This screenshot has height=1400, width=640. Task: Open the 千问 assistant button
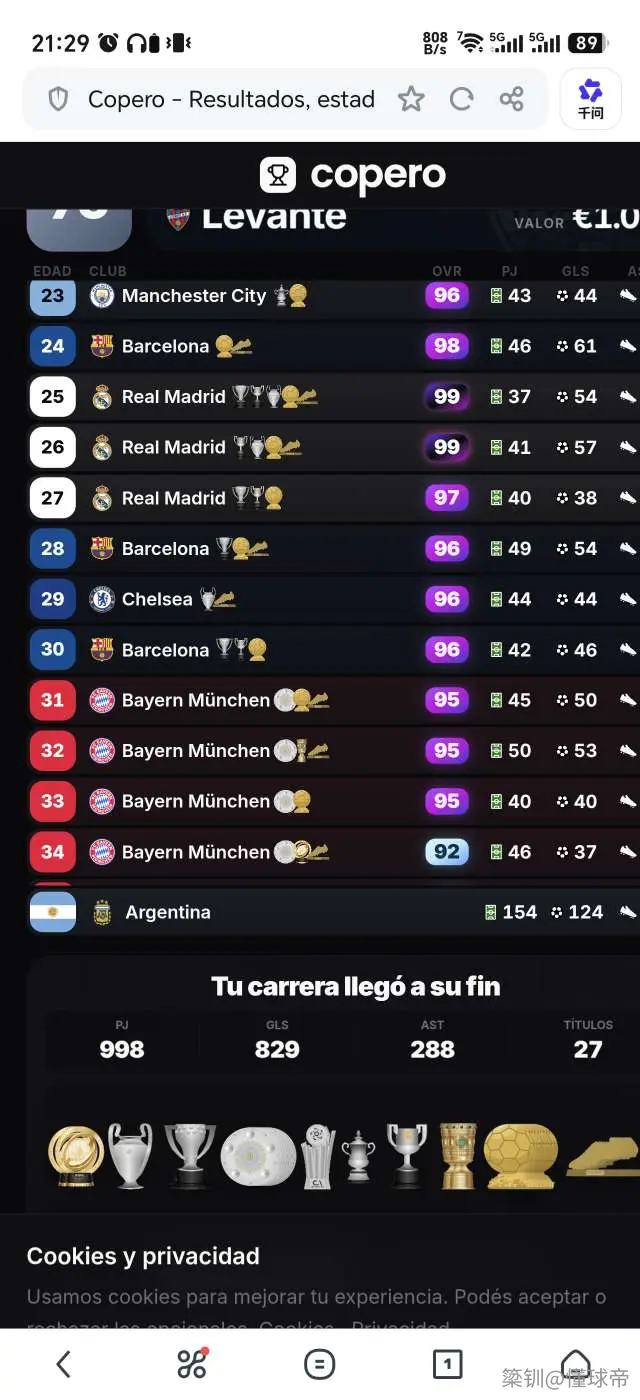coord(591,99)
